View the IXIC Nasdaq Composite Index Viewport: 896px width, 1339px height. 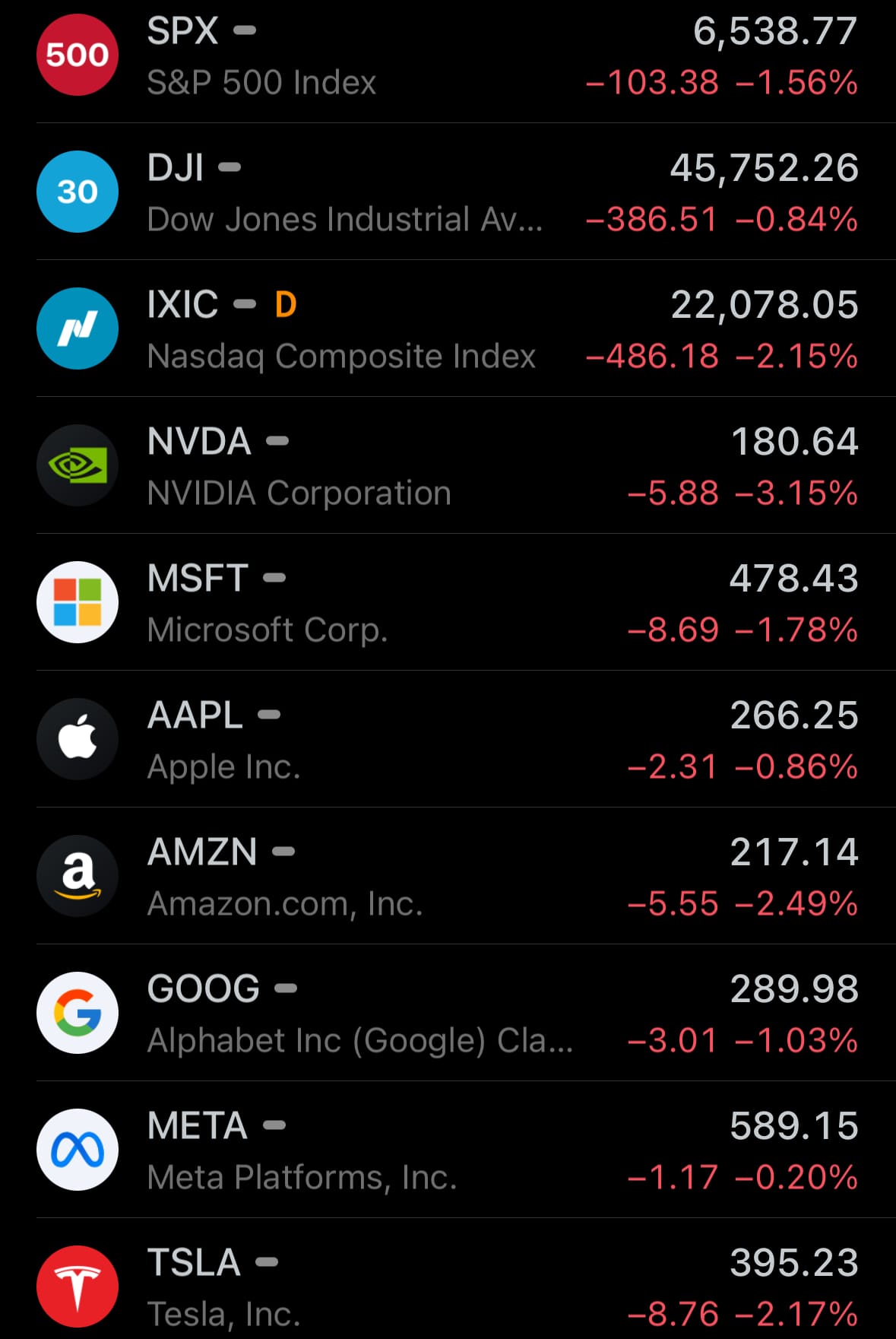[448, 329]
